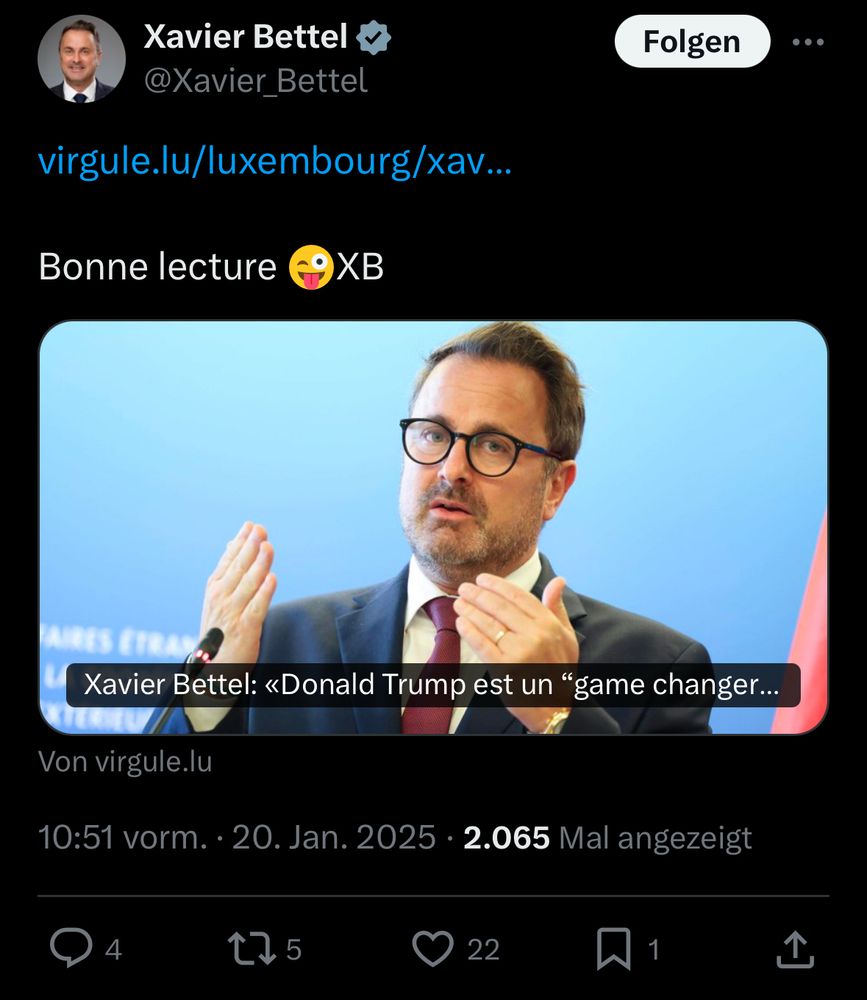Open the three-dot more options menu

(807, 40)
